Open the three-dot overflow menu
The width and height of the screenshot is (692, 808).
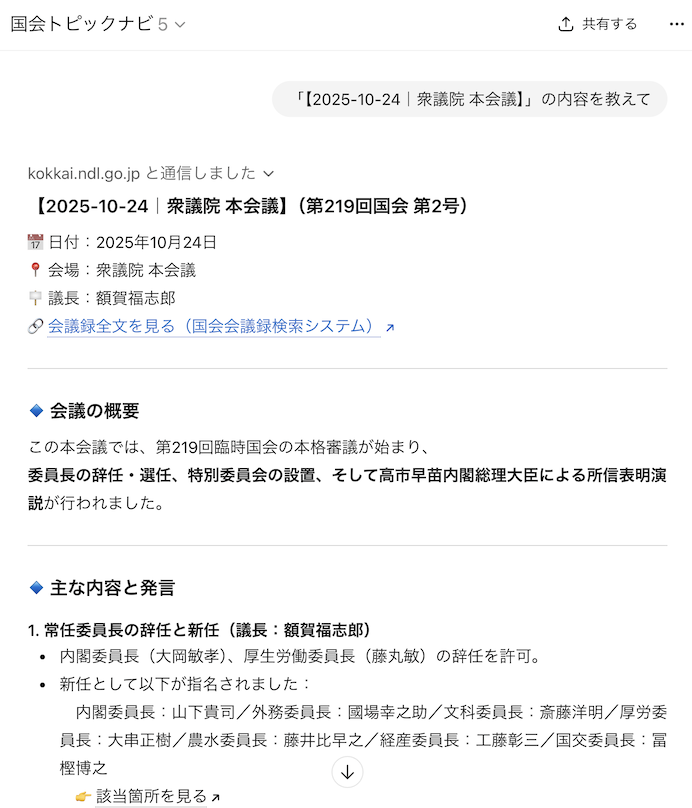(x=677, y=24)
